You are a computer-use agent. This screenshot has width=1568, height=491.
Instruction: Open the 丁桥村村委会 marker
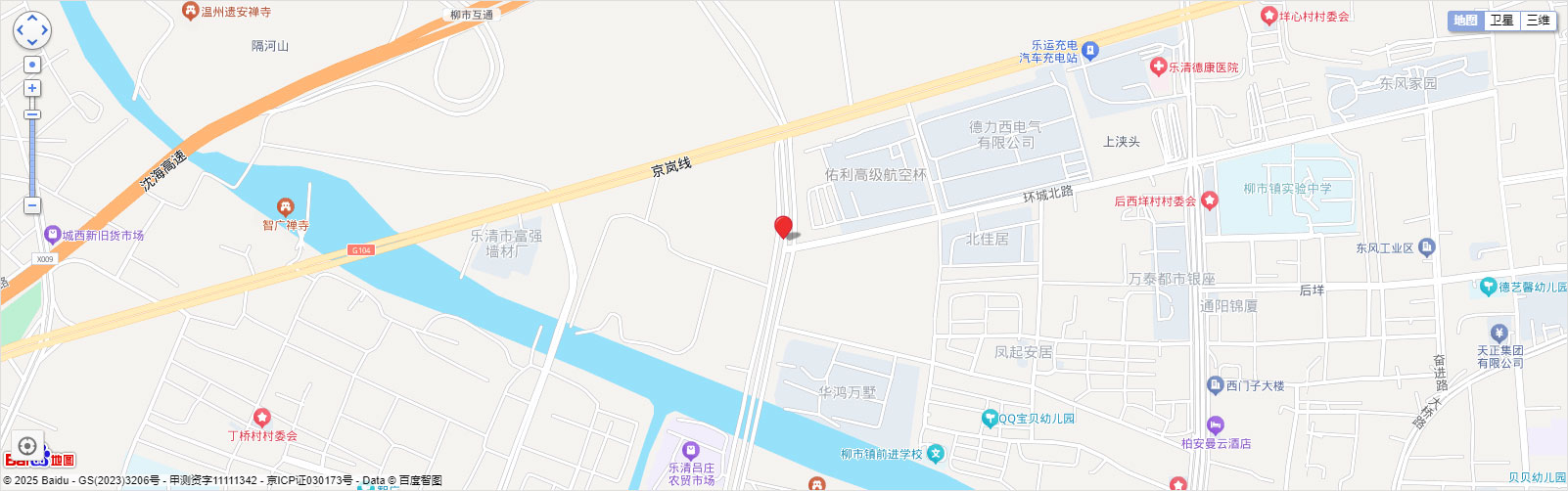click(261, 418)
